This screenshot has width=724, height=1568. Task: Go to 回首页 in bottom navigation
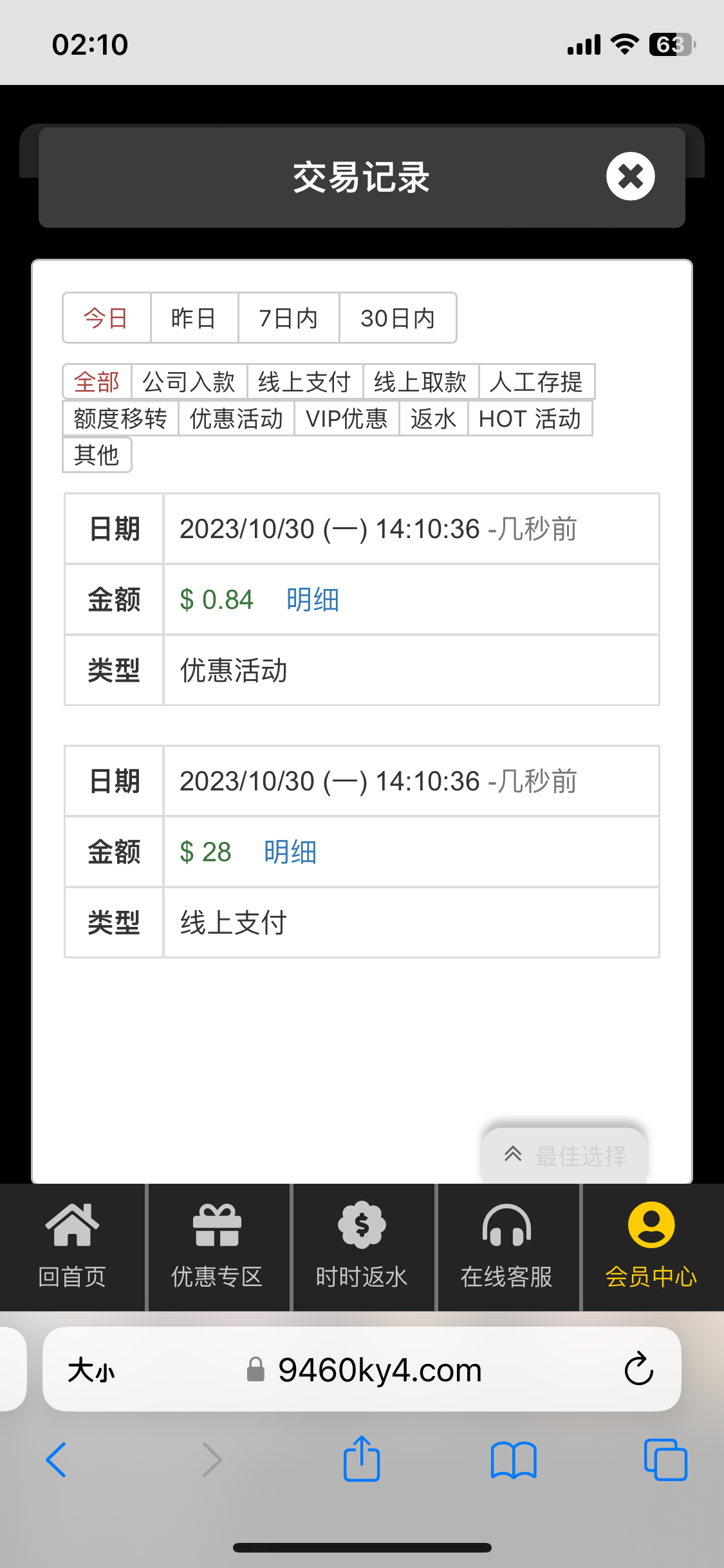pyautogui.click(x=72, y=1246)
